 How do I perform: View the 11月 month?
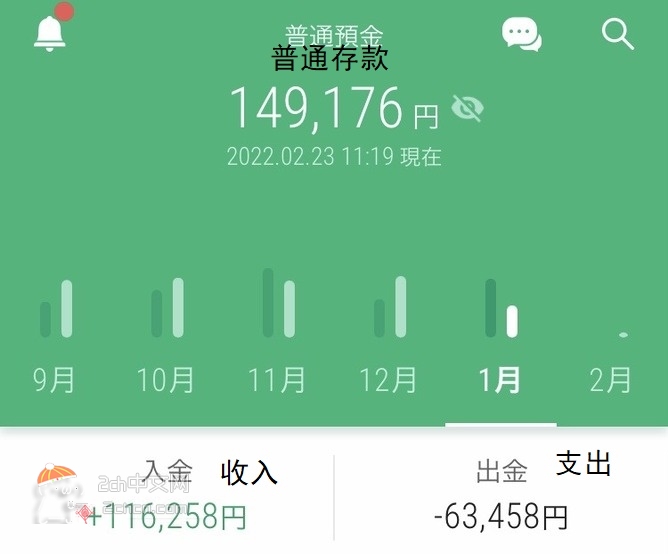(x=277, y=380)
